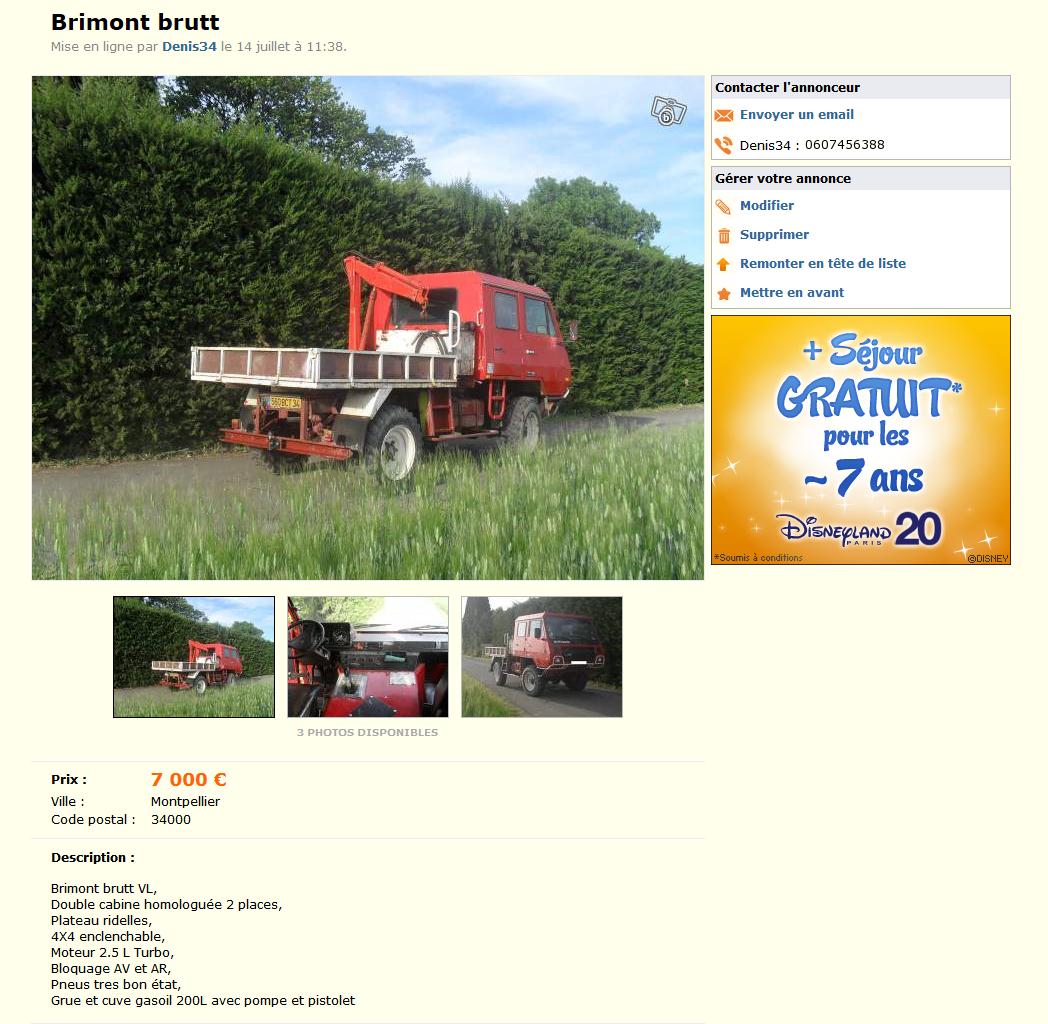Viewport: 1048px width, 1024px height.
Task: Open Denis34's seller profile link
Action: coord(189,46)
